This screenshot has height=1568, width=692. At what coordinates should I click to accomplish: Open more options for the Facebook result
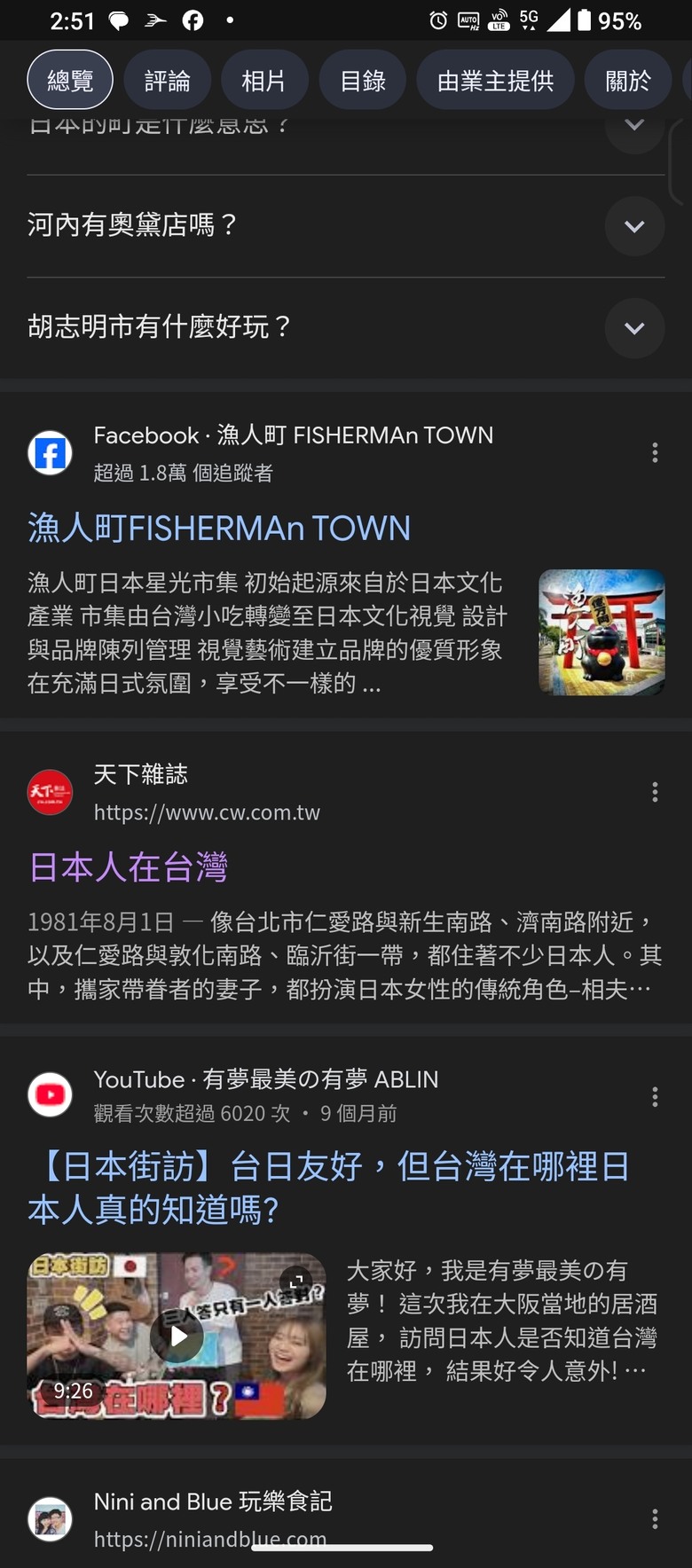point(655,453)
